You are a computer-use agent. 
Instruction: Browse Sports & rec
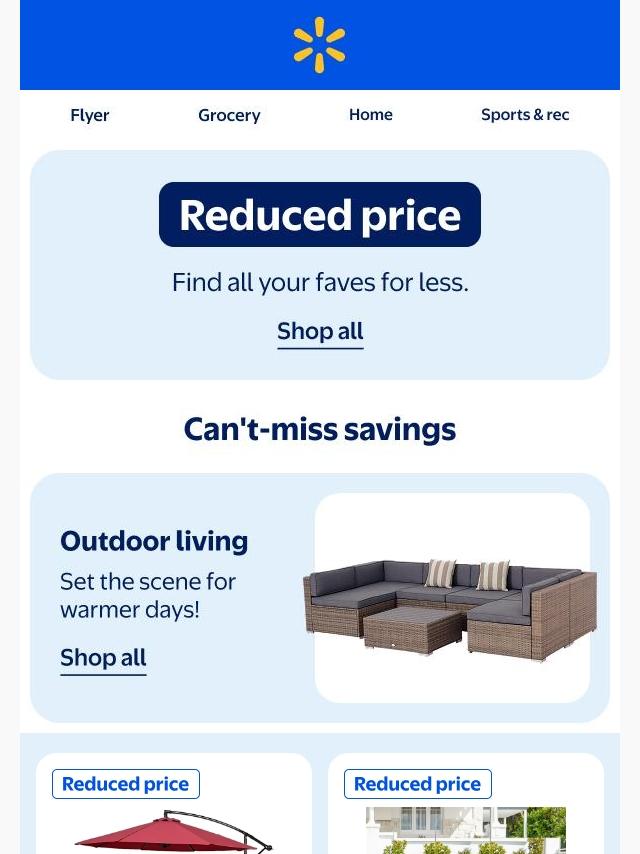coord(525,115)
